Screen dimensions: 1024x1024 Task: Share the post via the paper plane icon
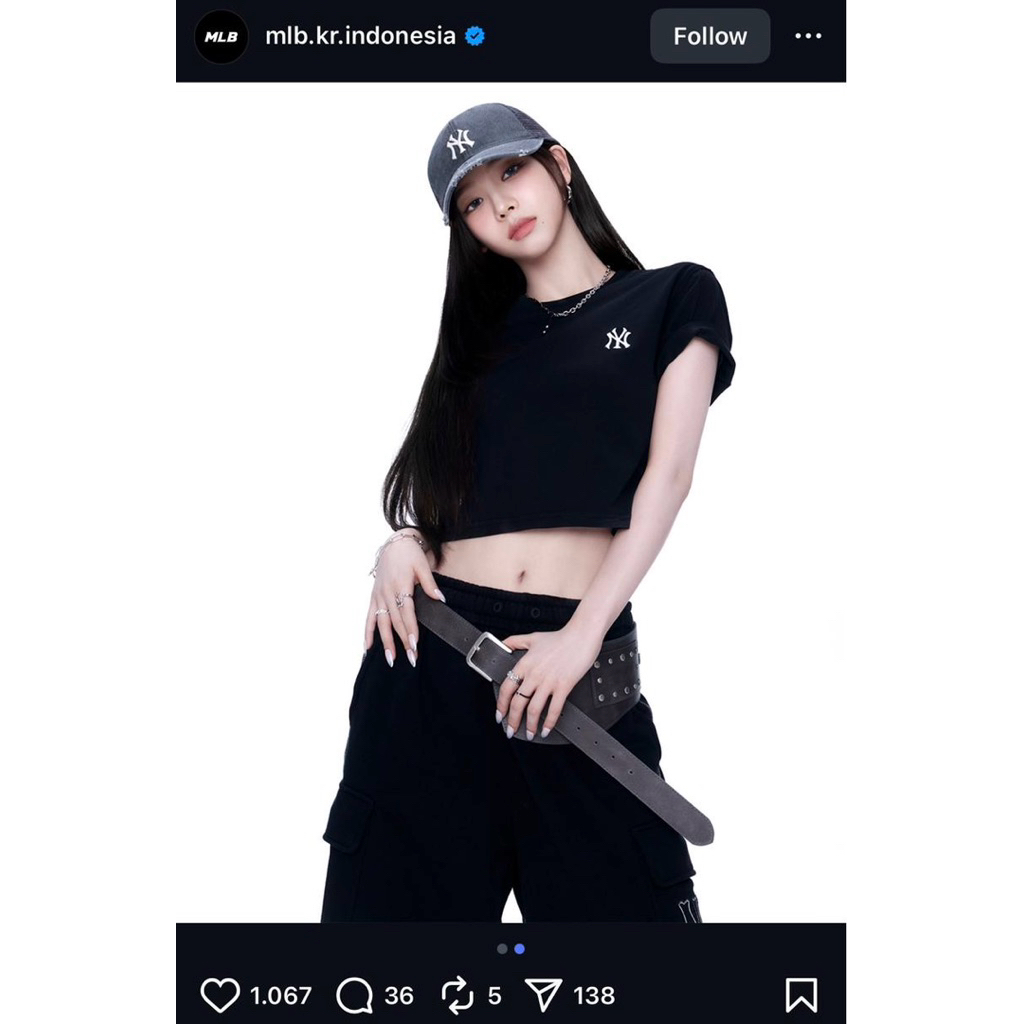[x=544, y=995]
